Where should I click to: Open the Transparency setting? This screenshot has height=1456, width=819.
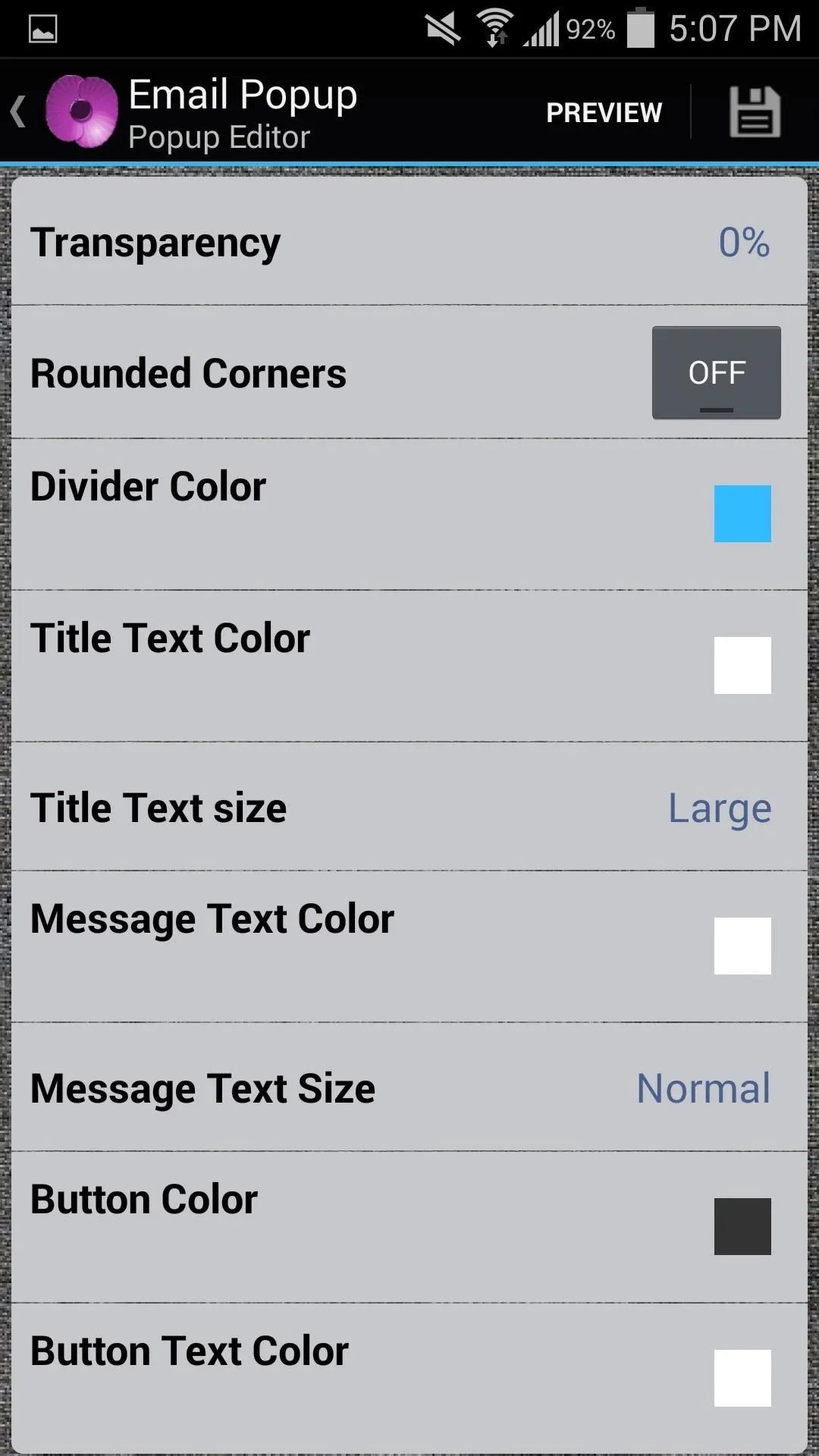pos(409,242)
